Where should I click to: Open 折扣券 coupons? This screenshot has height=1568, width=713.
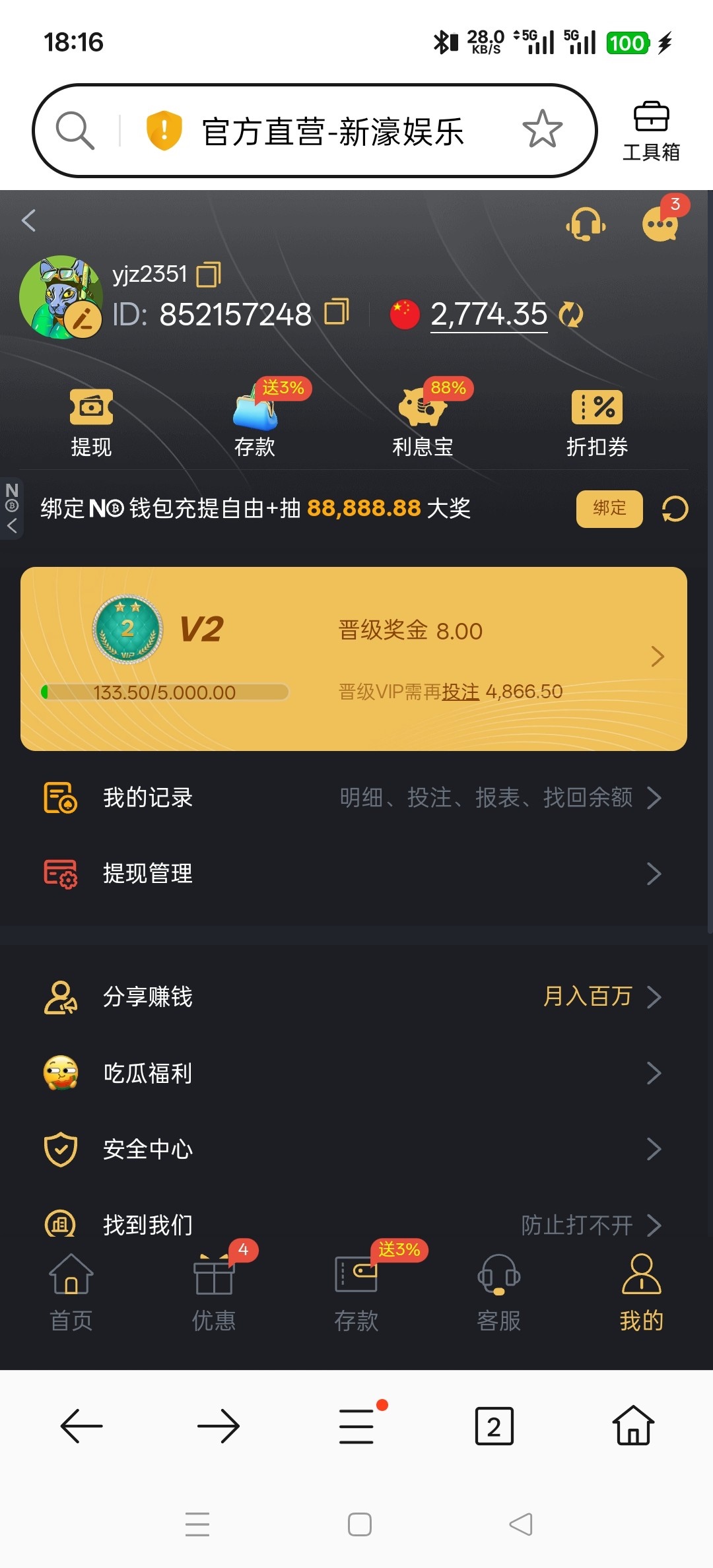(597, 422)
